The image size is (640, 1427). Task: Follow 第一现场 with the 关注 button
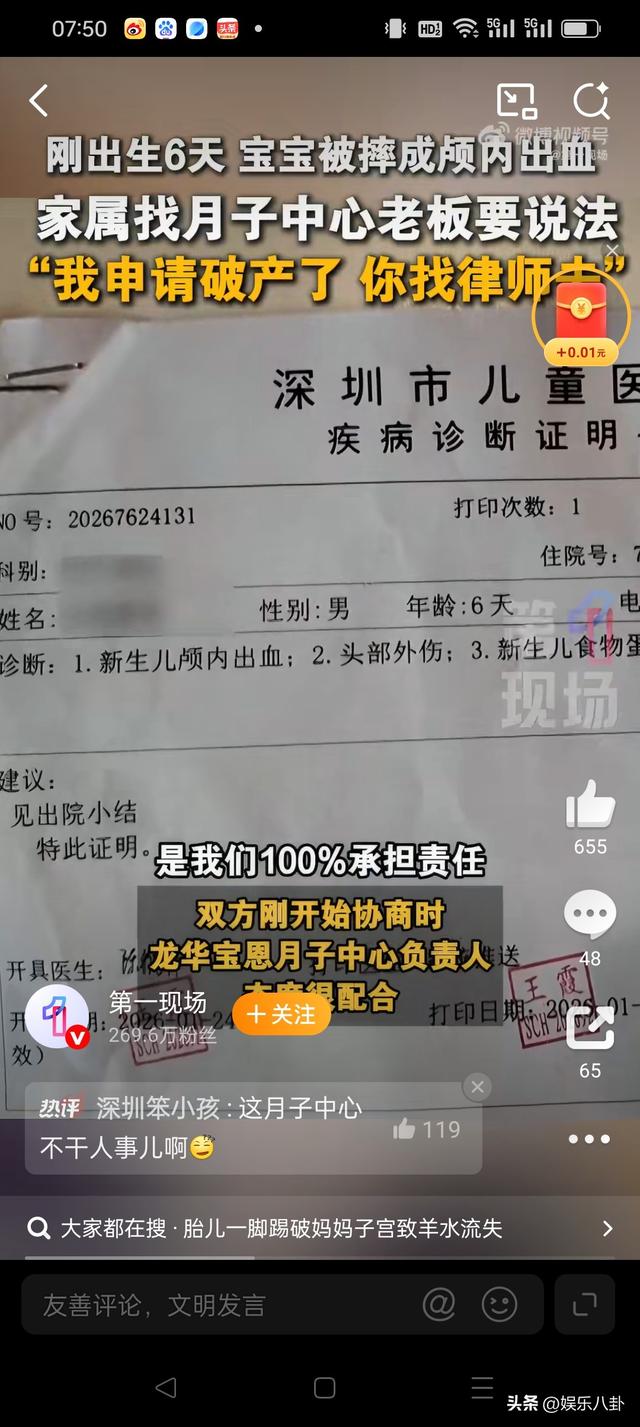[281, 1014]
